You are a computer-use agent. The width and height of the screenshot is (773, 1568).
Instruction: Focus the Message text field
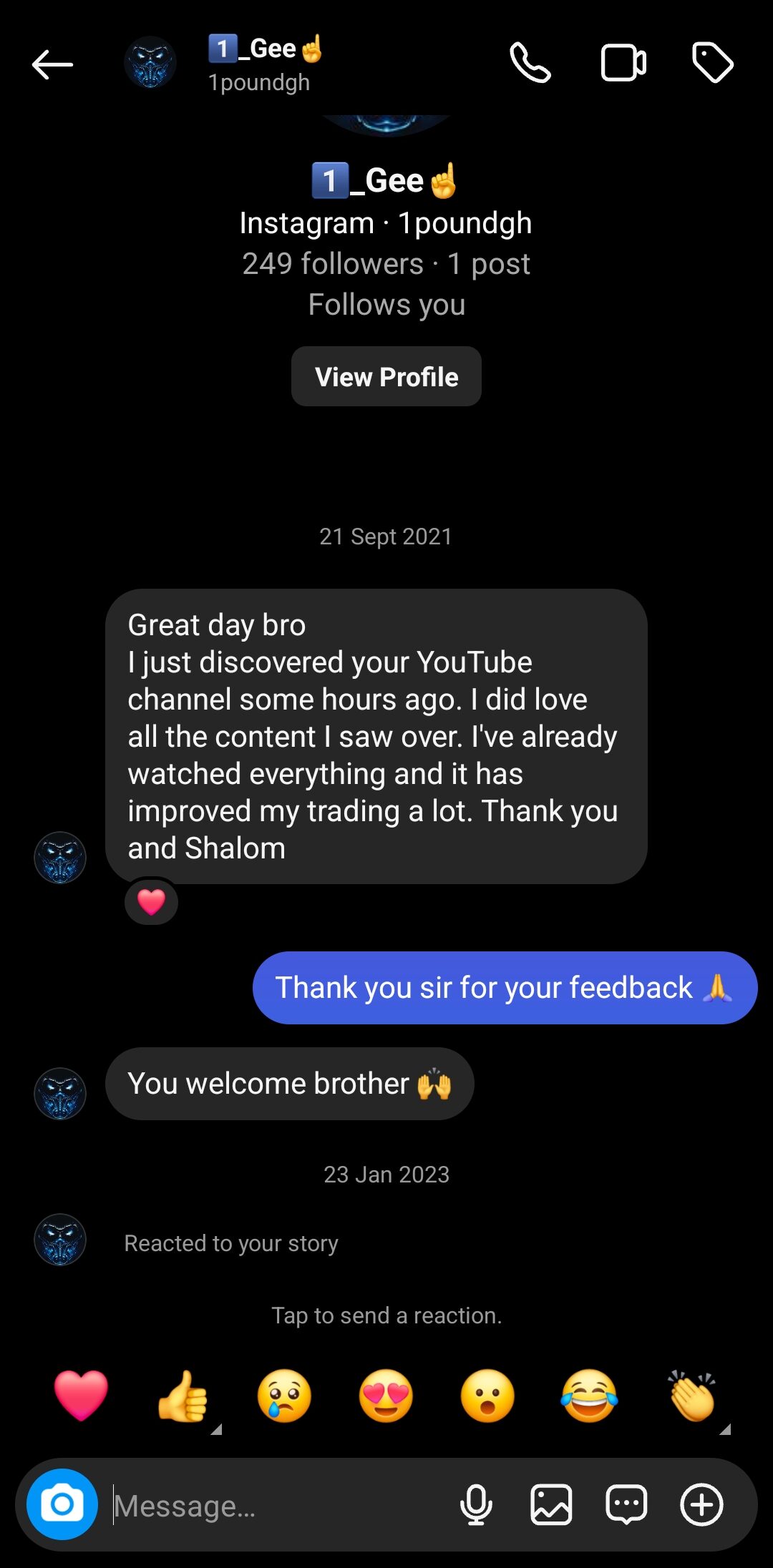coord(279,1506)
